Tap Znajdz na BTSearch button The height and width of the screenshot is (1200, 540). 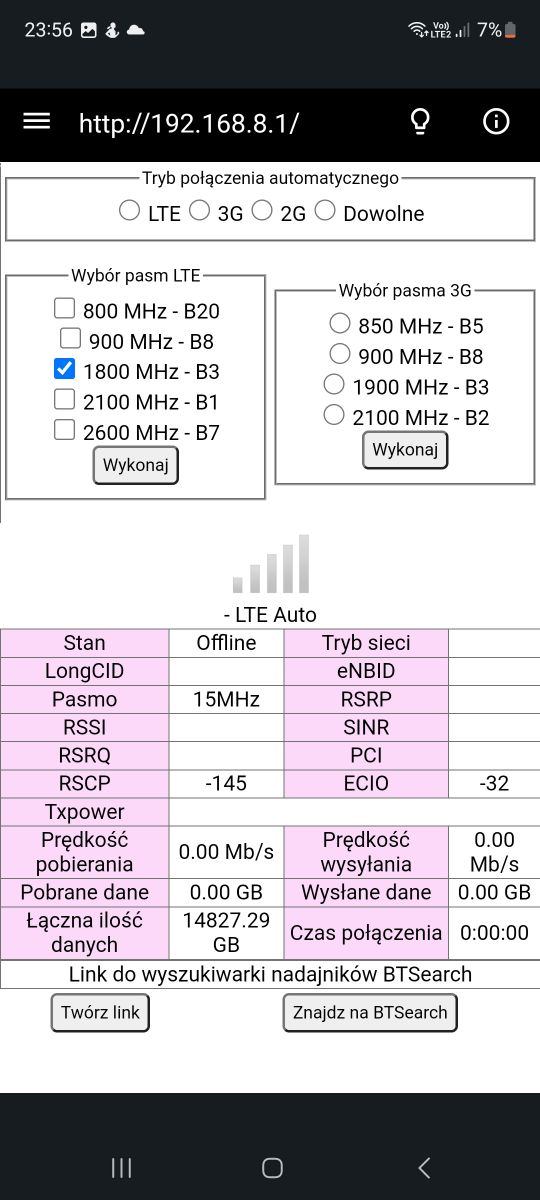tap(370, 1013)
